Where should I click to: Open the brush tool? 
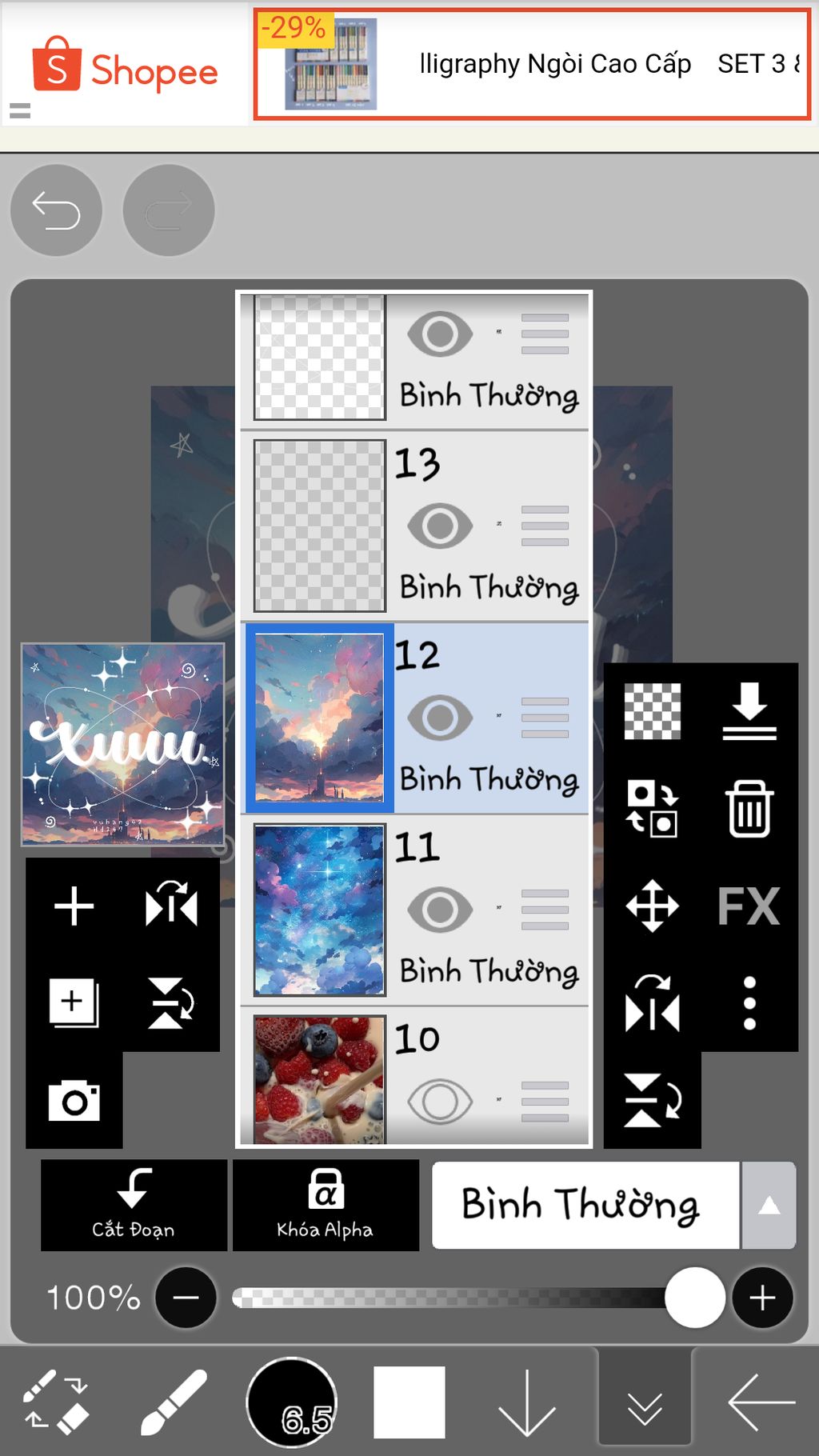click(174, 1402)
